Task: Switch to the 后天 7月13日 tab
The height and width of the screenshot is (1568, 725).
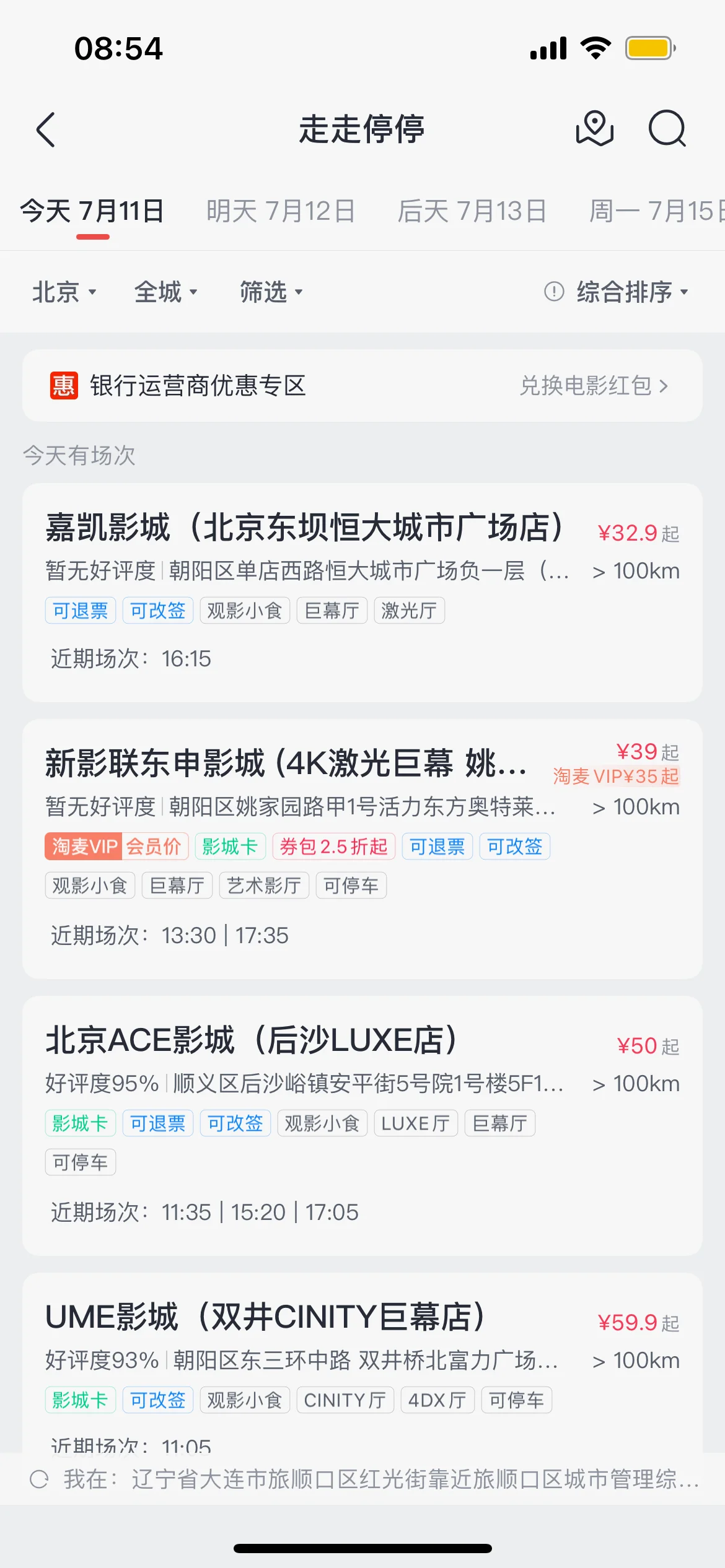Action: point(472,211)
